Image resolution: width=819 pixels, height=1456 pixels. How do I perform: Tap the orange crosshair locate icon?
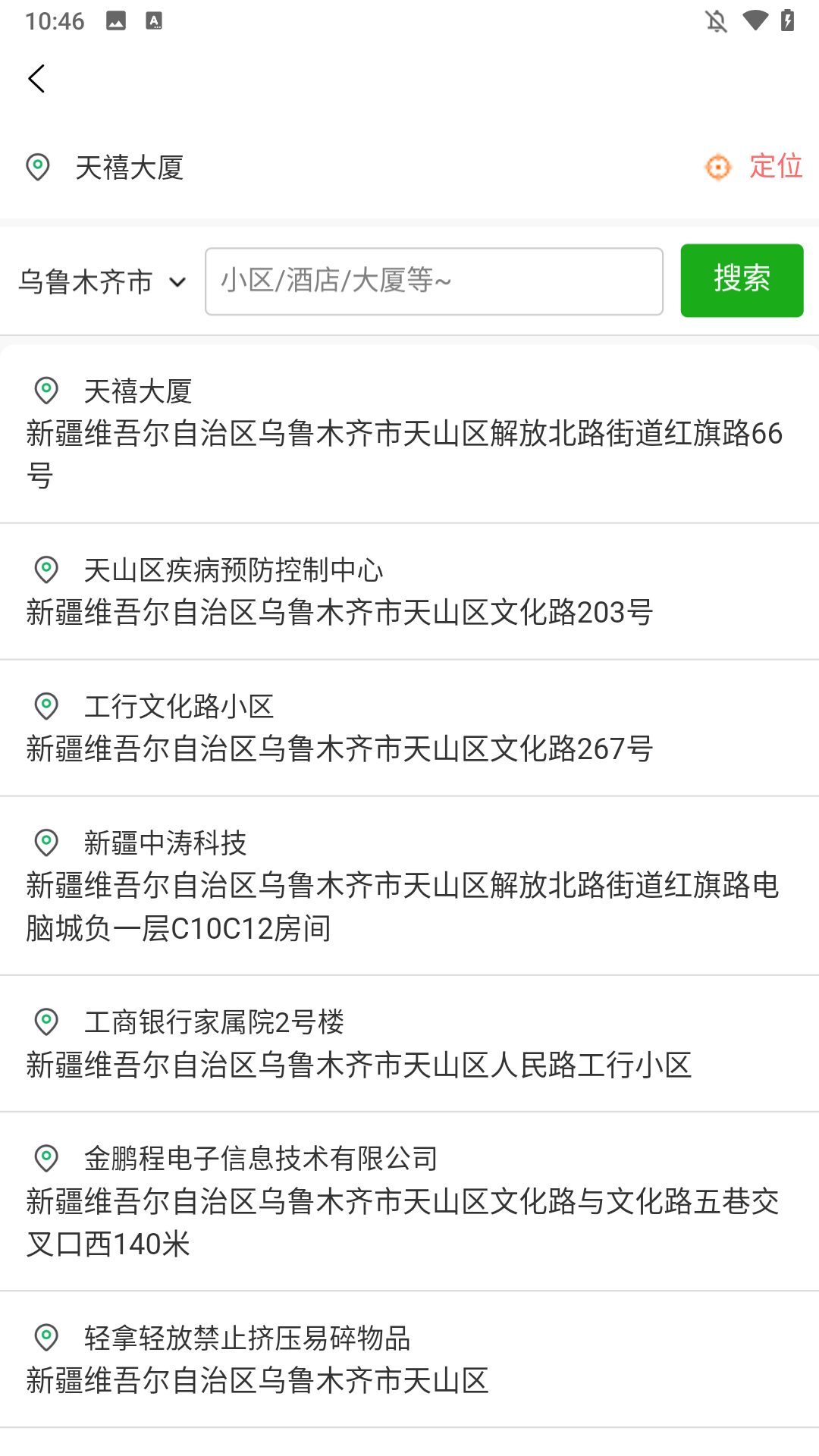click(x=717, y=166)
